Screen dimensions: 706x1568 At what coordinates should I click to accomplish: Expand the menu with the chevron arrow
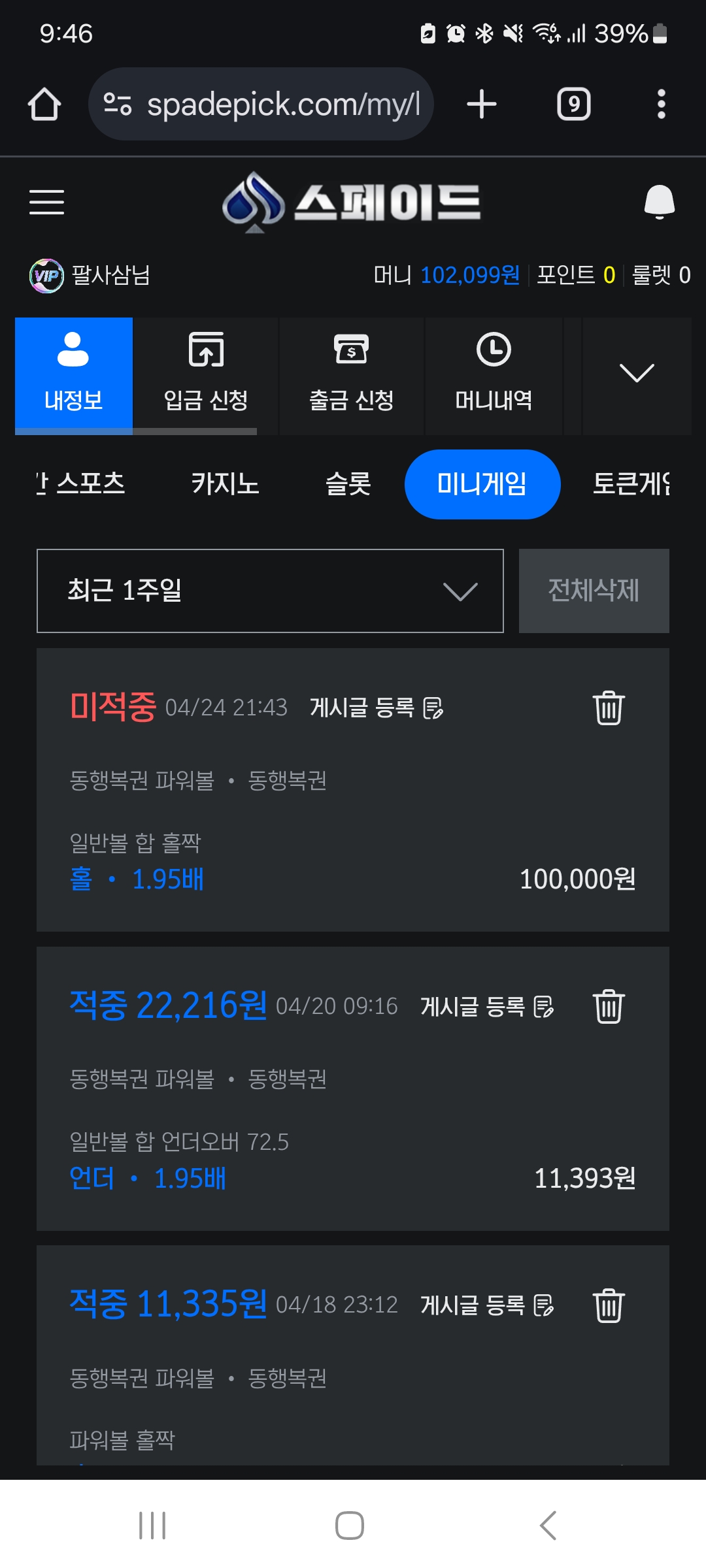[x=636, y=374]
